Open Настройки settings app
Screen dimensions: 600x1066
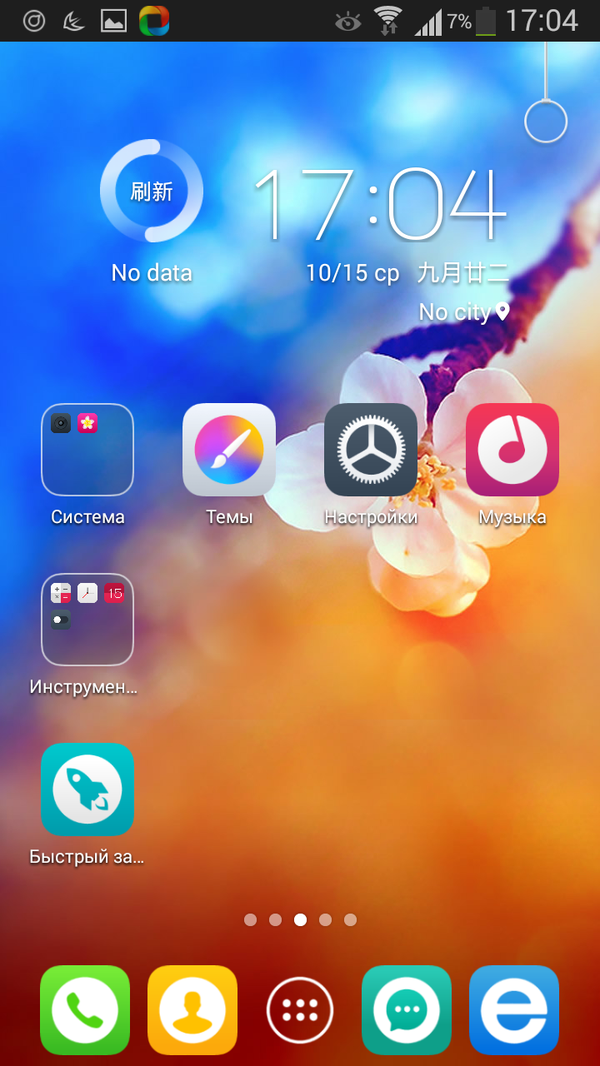tap(371, 449)
